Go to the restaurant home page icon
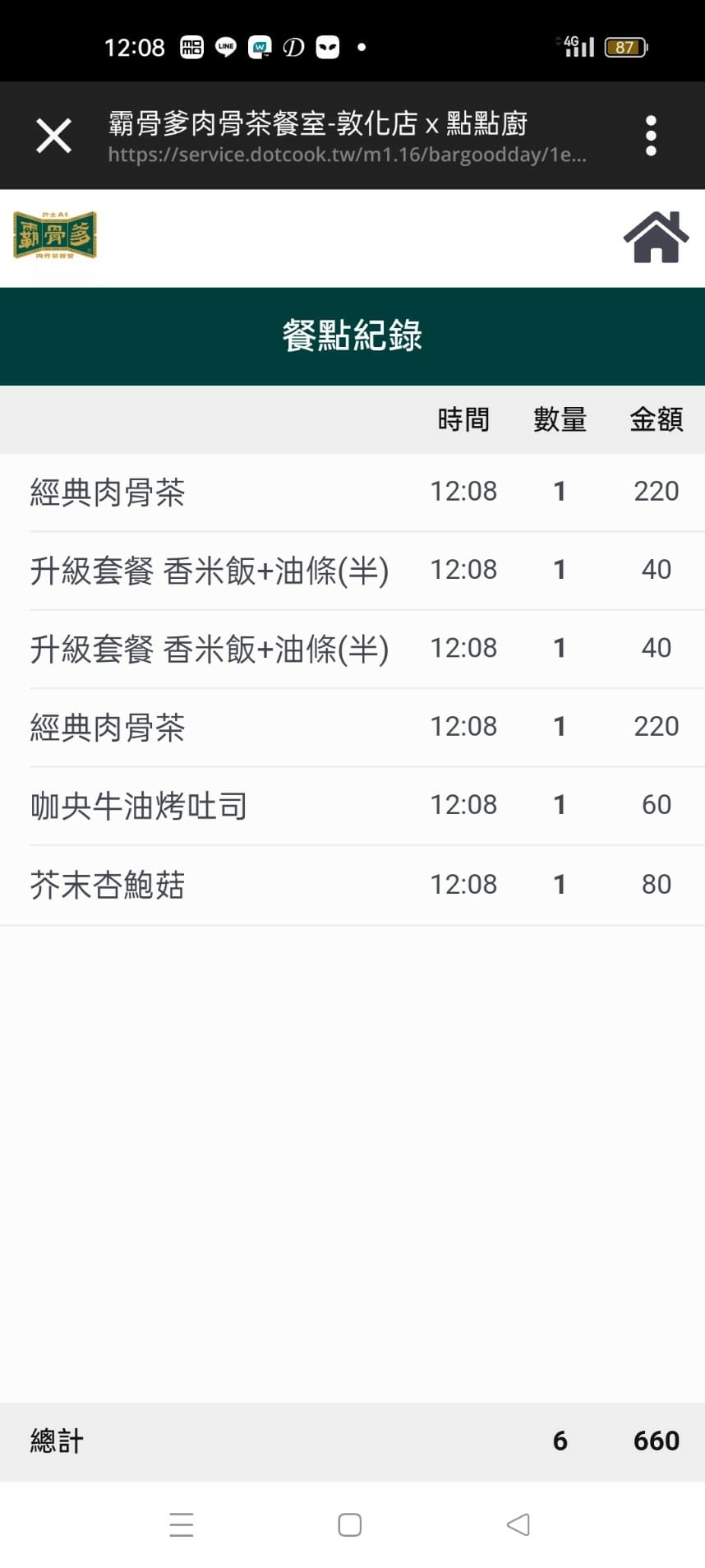Image resolution: width=705 pixels, height=1568 pixels. coord(655,237)
